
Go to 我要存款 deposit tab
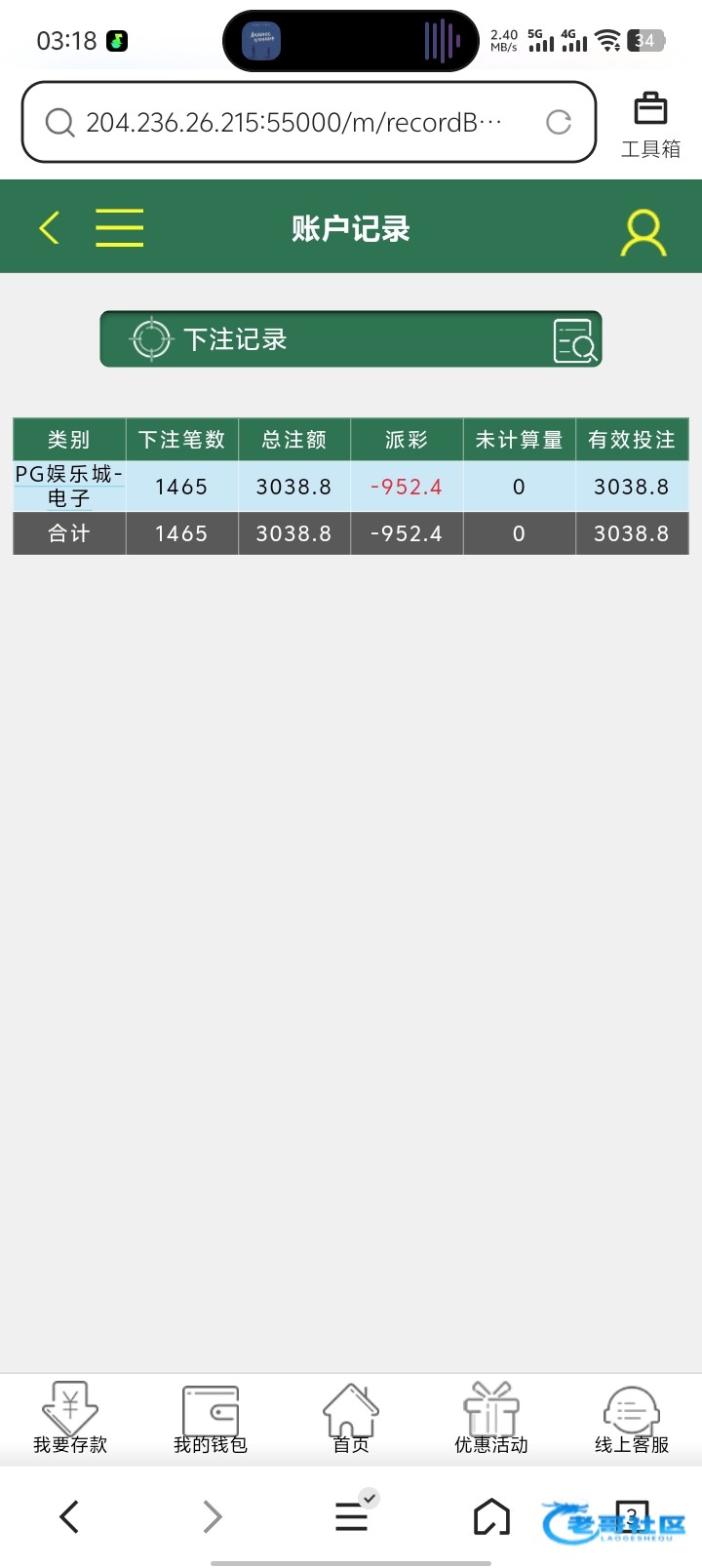pos(70,1420)
